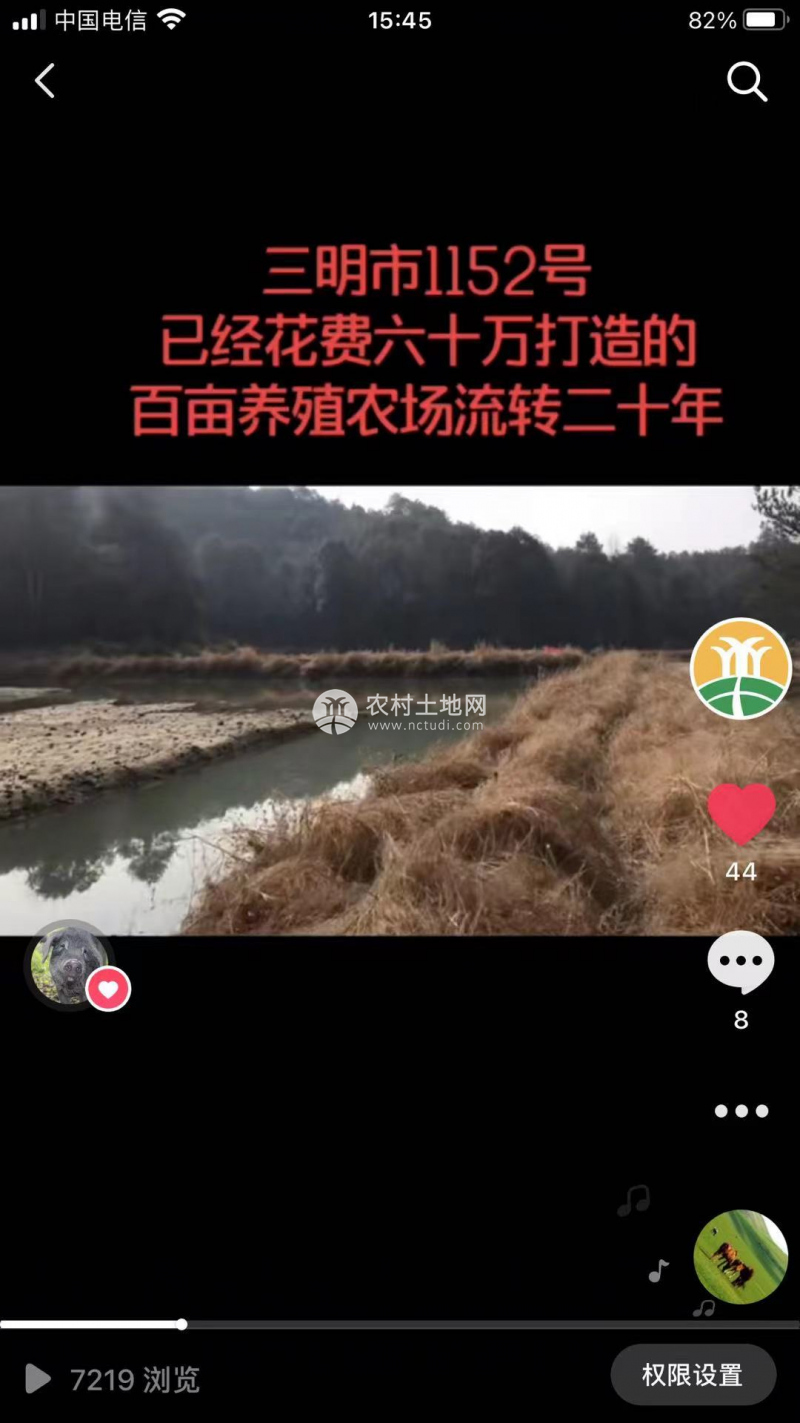Tap the 权限设置 button
The image size is (800, 1423).
[x=693, y=1375]
